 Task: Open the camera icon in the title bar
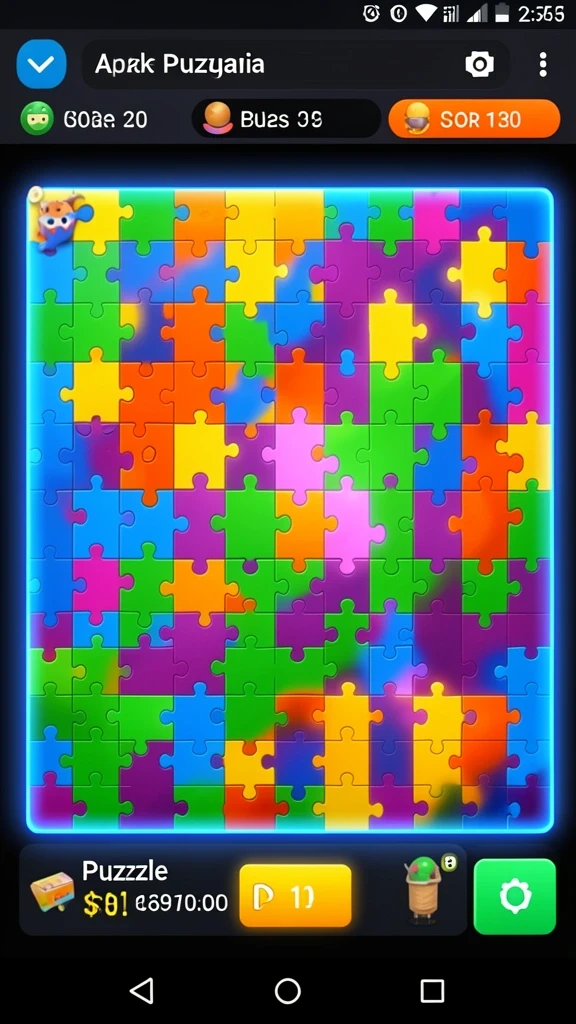(x=479, y=64)
